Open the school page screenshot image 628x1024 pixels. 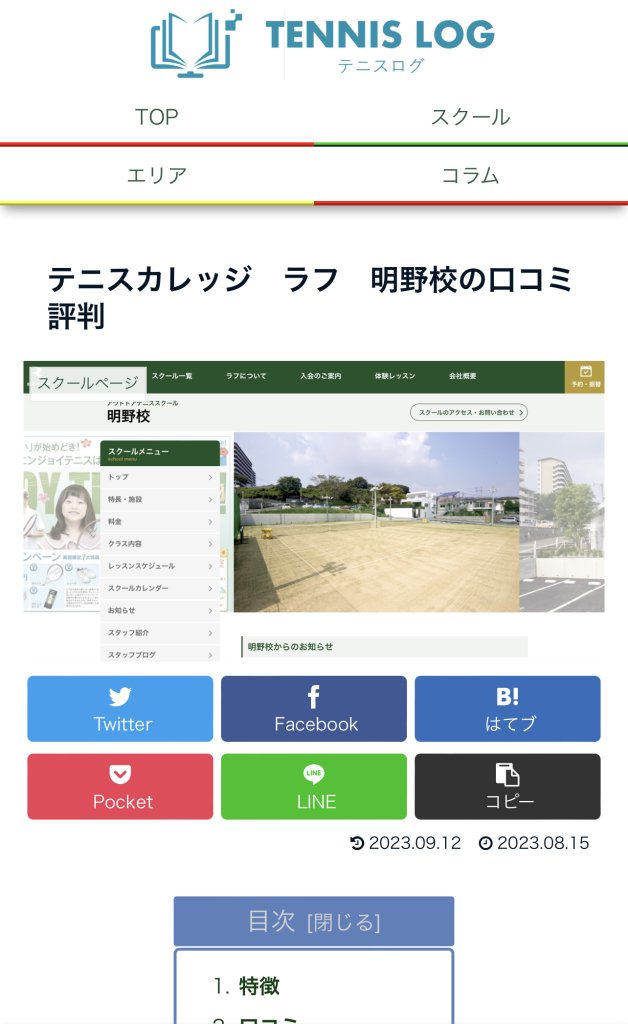click(x=314, y=510)
